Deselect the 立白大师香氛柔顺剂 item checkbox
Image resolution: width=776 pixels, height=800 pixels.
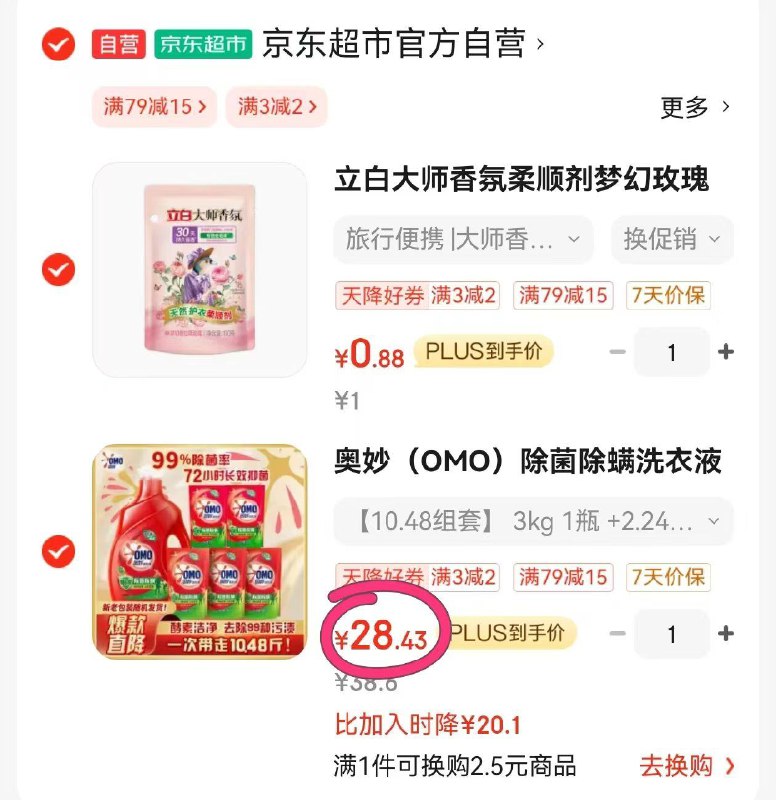click(x=59, y=270)
